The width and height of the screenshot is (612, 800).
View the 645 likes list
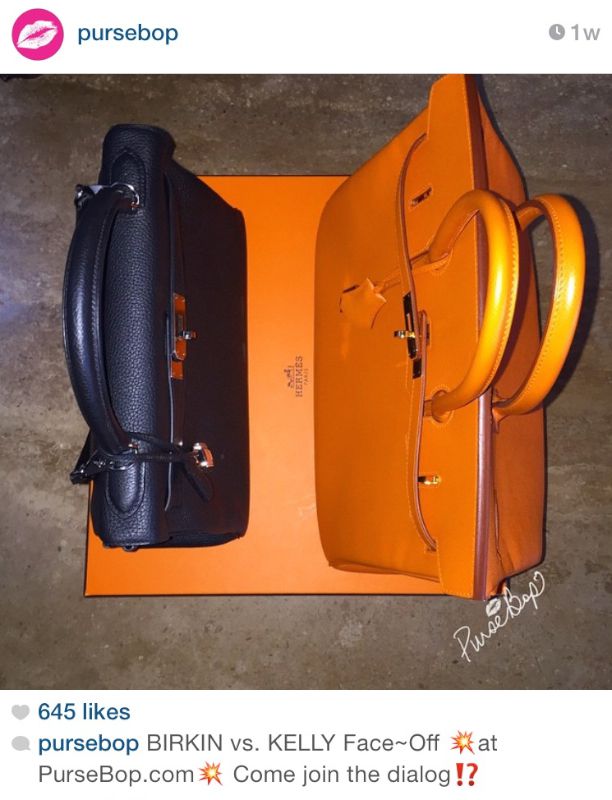click(x=83, y=712)
